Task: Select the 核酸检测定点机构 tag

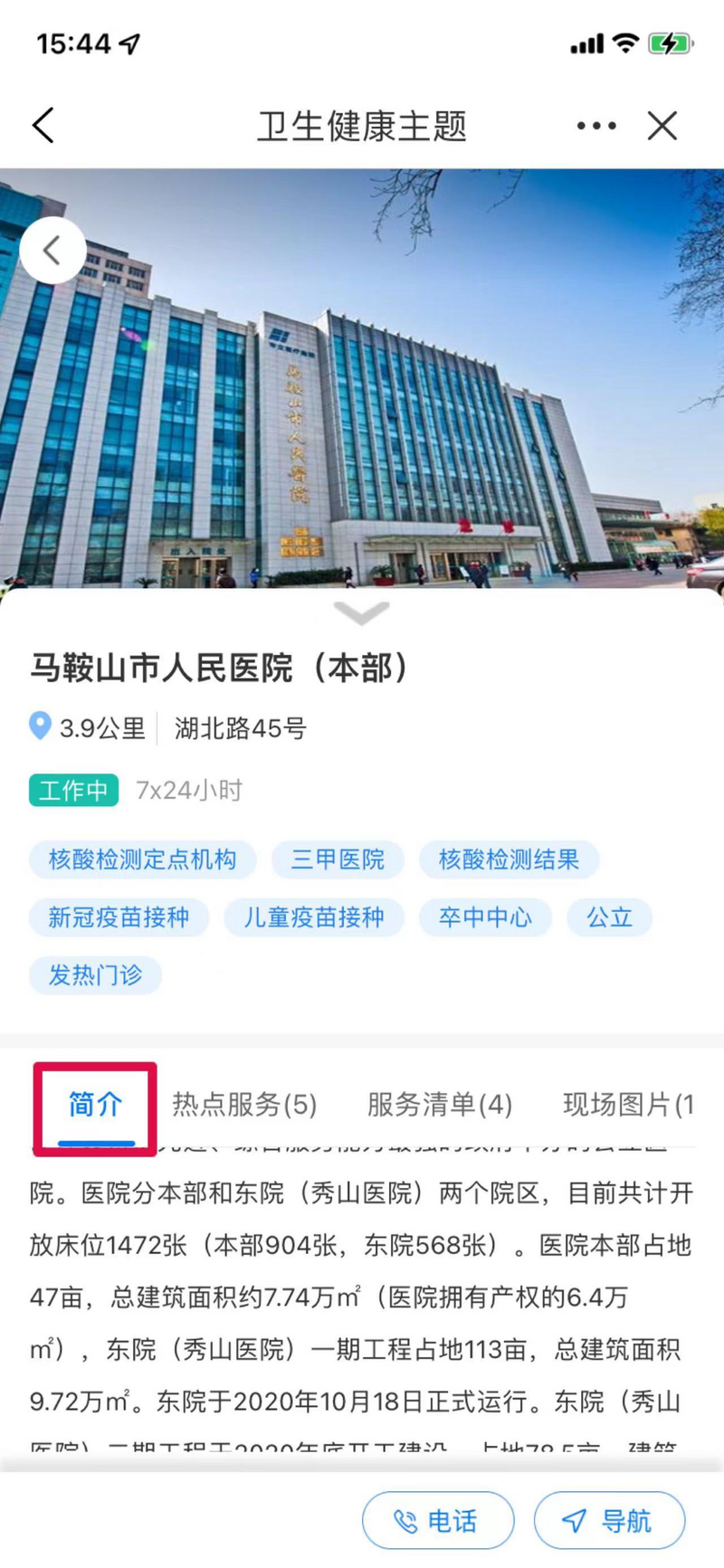Action: 142,859
